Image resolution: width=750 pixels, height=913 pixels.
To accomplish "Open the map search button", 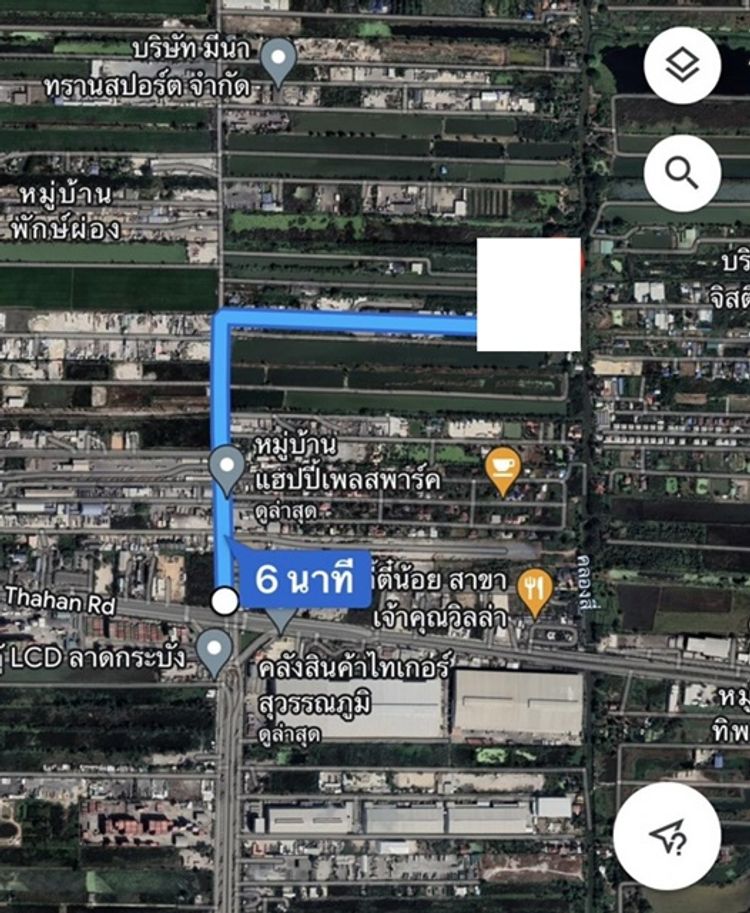I will coord(682,173).
